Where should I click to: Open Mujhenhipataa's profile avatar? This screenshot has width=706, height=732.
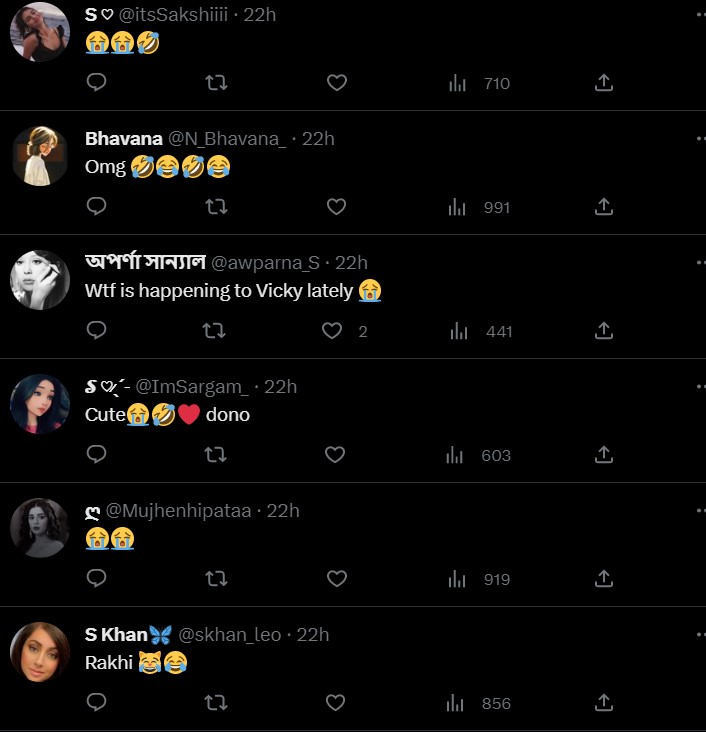pos(40,527)
